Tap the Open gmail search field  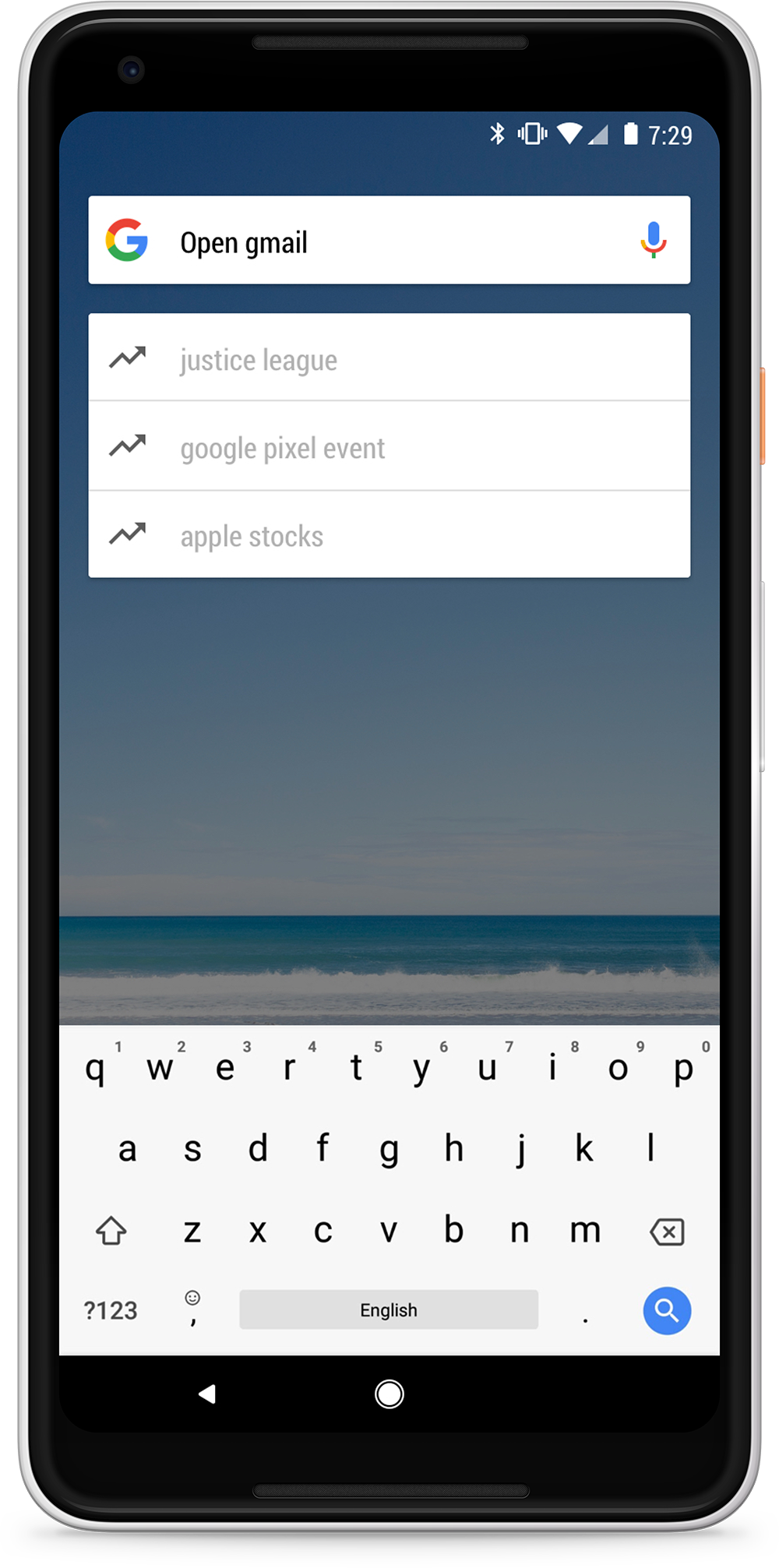point(389,241)
